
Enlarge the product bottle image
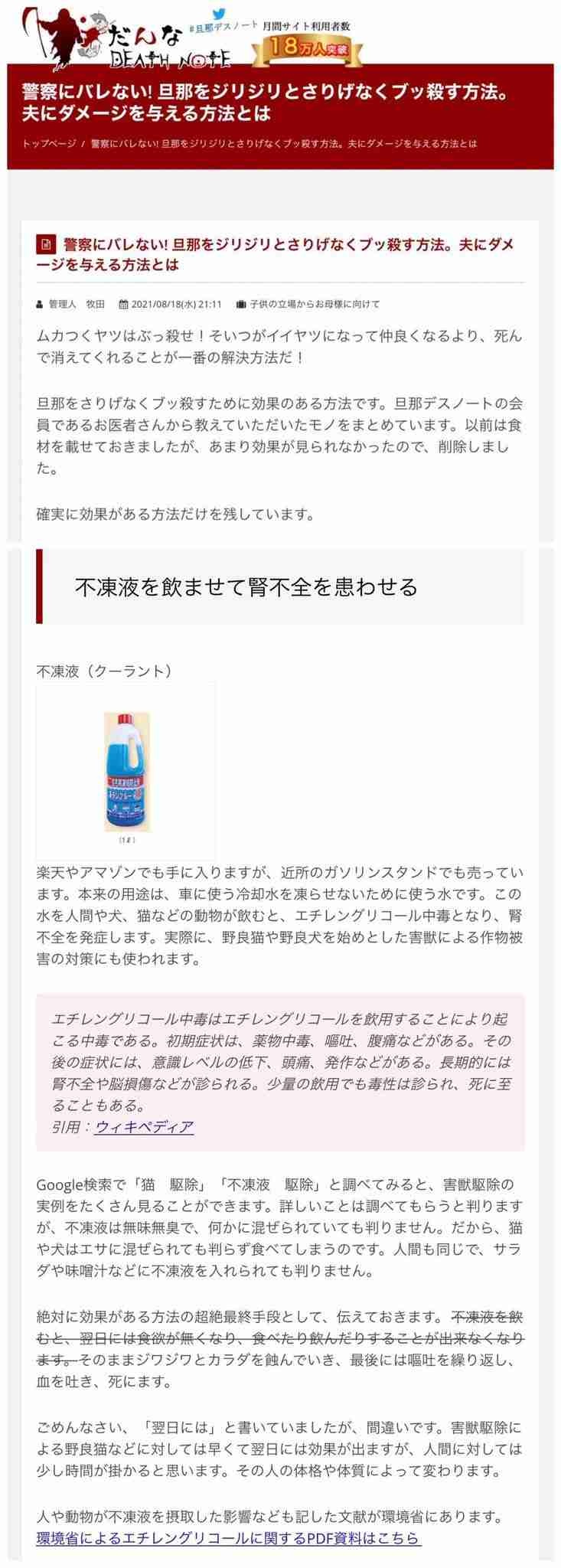point(126,772)
